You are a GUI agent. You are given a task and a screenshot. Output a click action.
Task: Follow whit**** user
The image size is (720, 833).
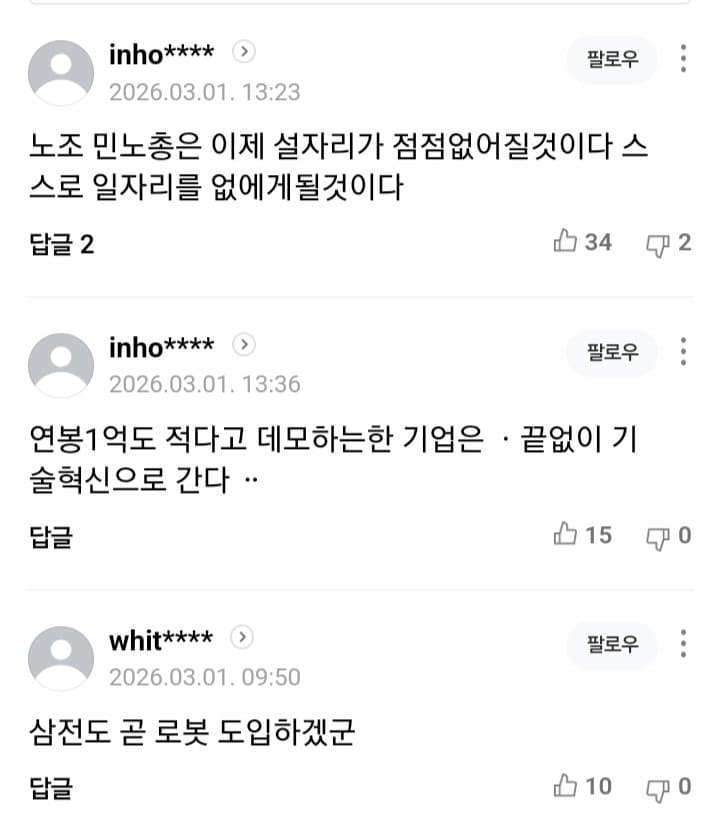[612, 645]
